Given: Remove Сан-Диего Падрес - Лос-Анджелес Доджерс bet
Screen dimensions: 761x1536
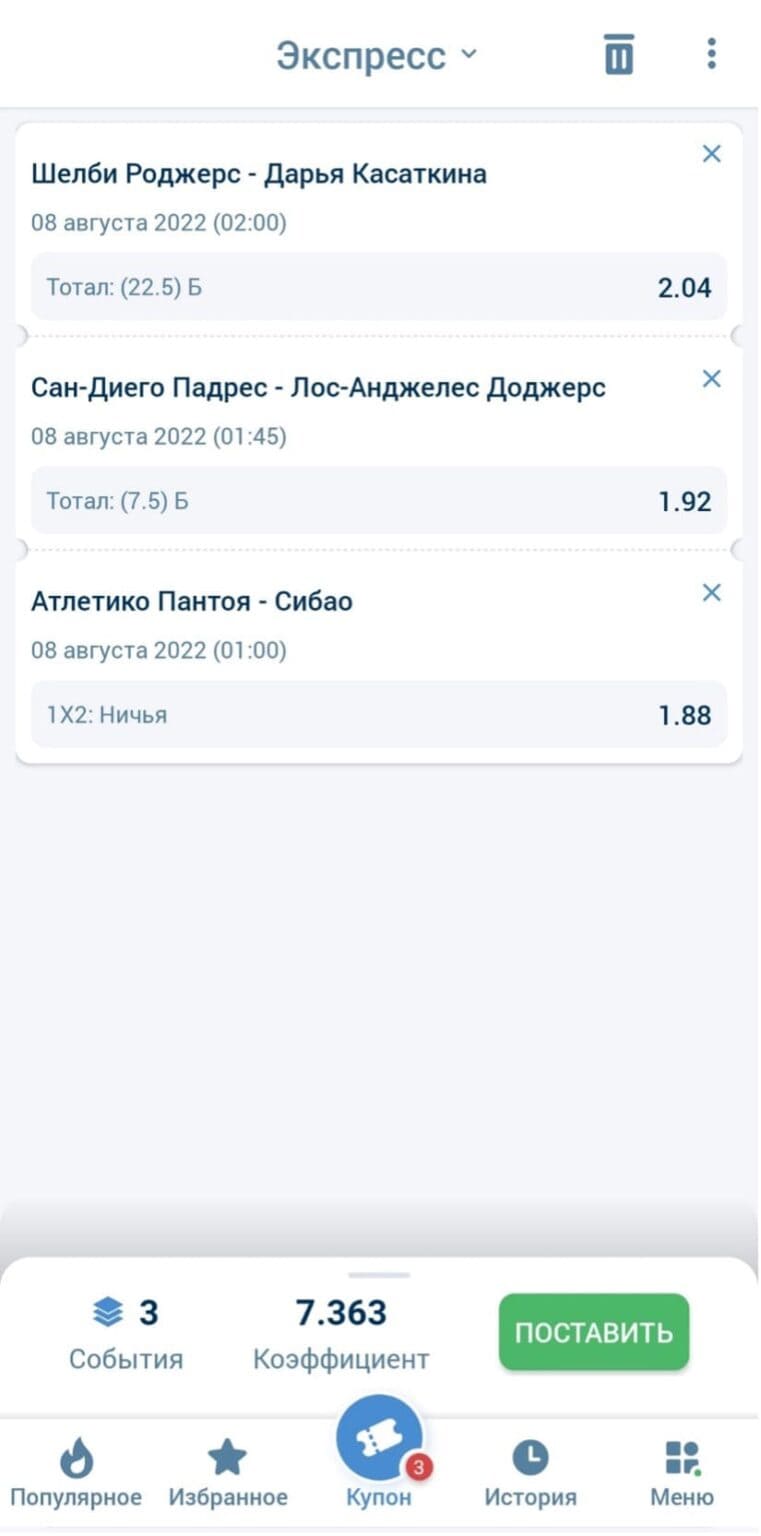Looking at the screenshot, I should tap(711, 378).
